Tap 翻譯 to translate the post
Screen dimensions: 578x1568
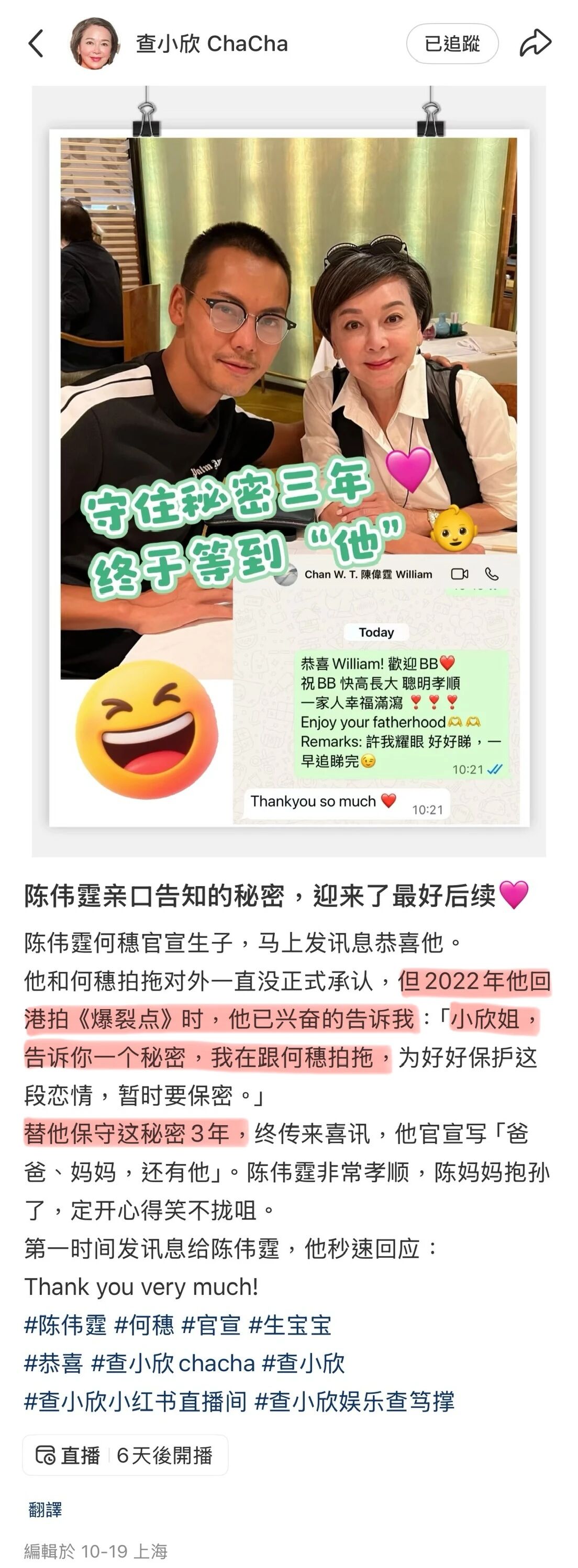point(45,1509)
